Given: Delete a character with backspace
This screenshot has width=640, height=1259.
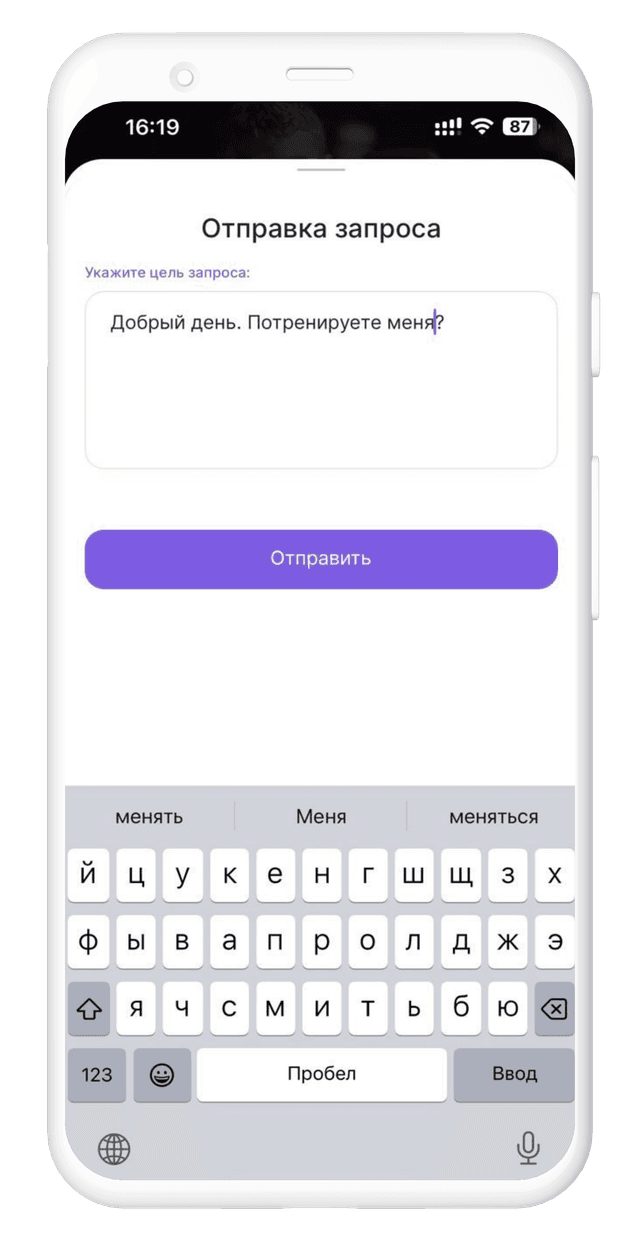Looking at the screenshot, I should point(553,1009).
